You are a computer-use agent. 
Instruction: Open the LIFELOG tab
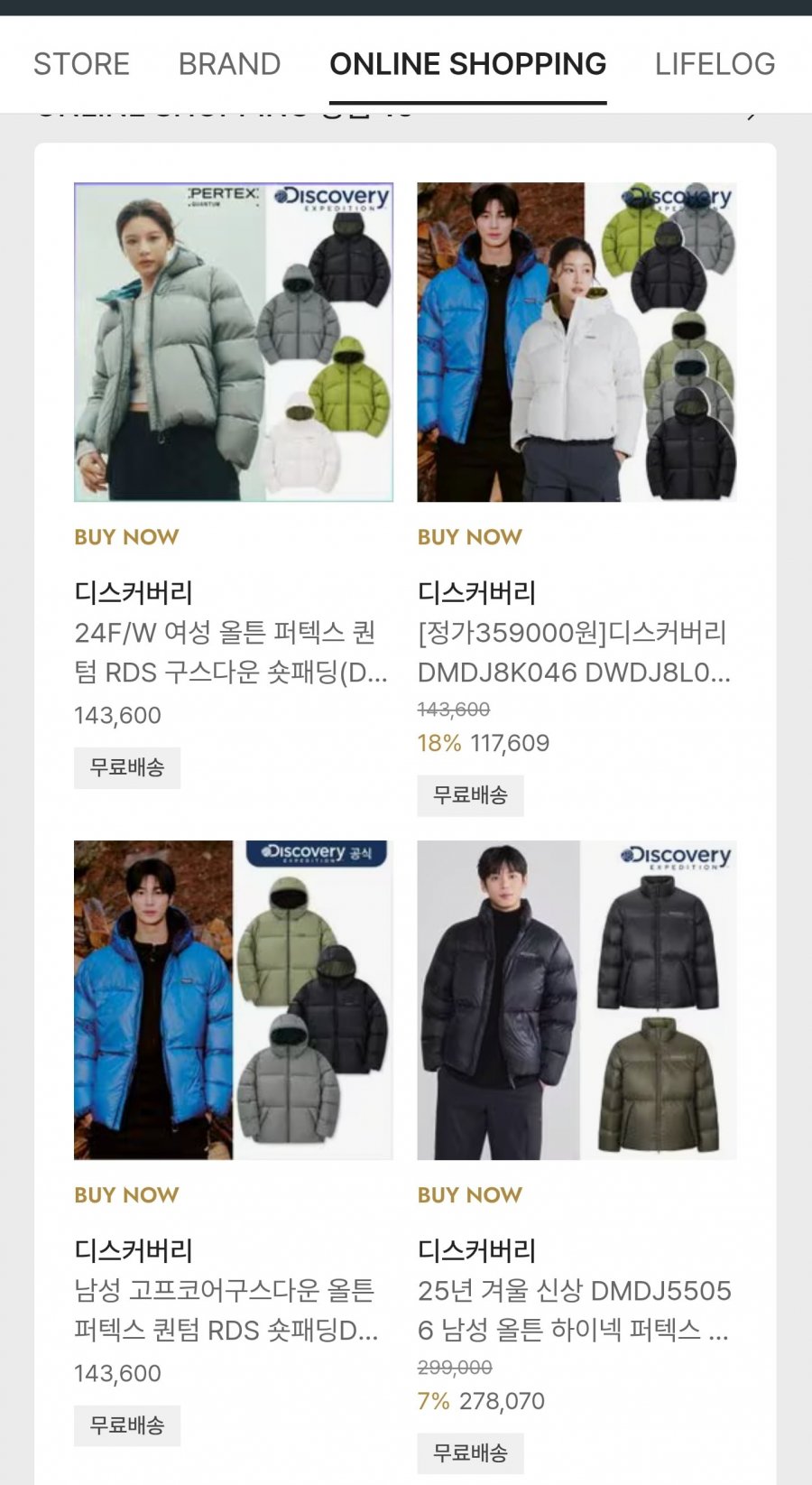(715, 64)
